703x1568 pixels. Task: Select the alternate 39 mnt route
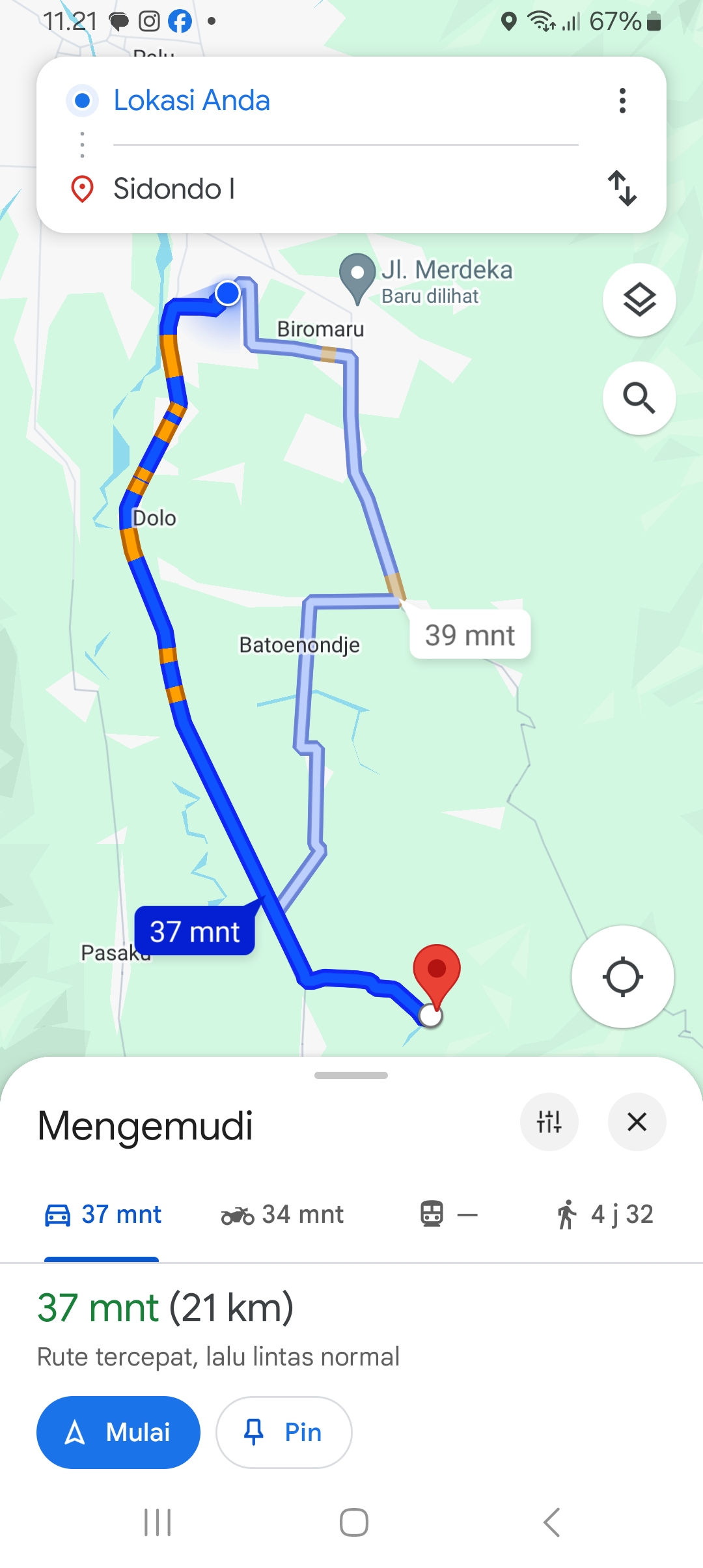pyautogui.click(x=470, y=635)
